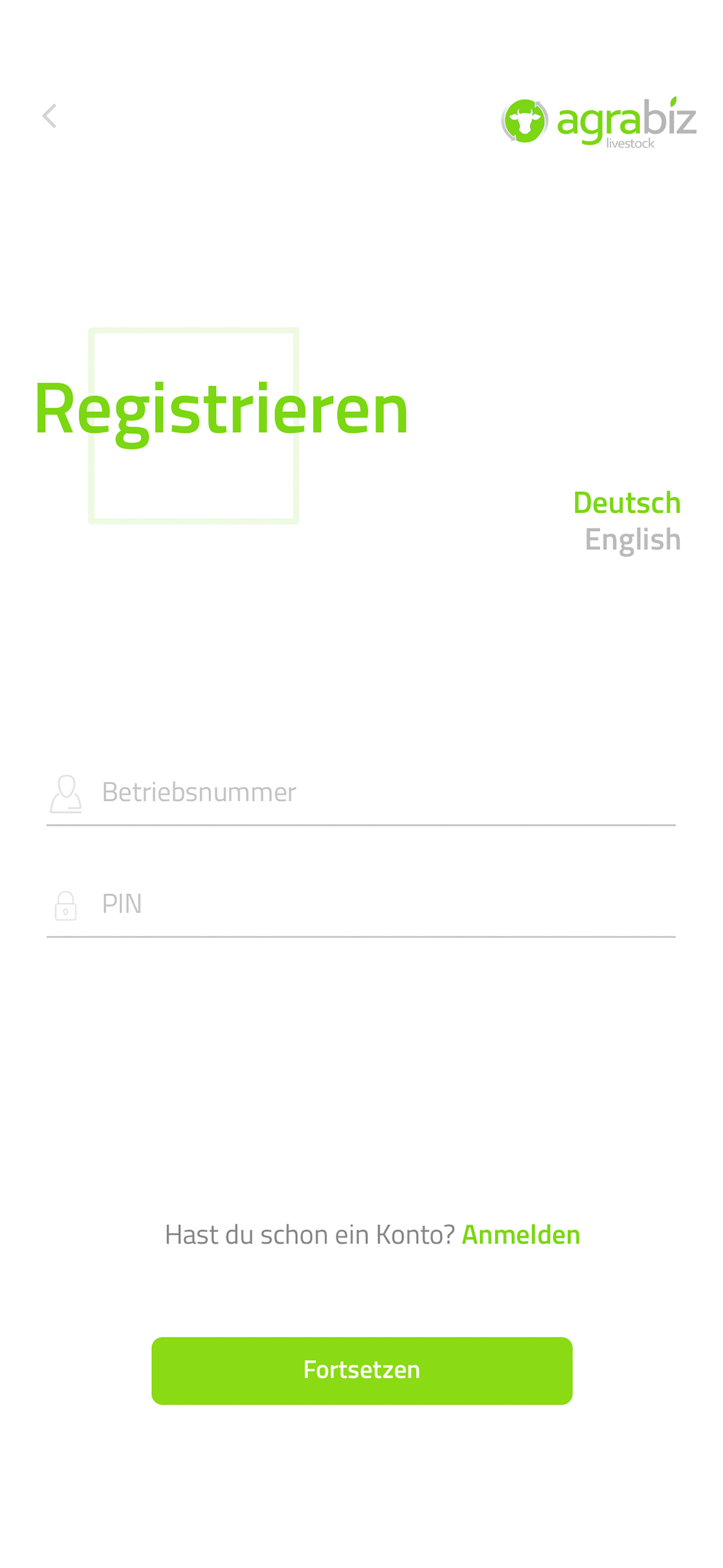Select Deutsch as the language
Viewport: 723px width, 1568px height.
point(627,503)
